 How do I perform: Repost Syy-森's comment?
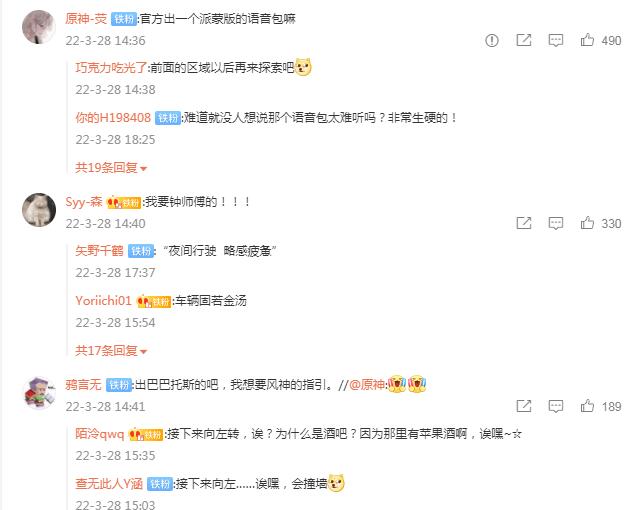coord(524,224)
